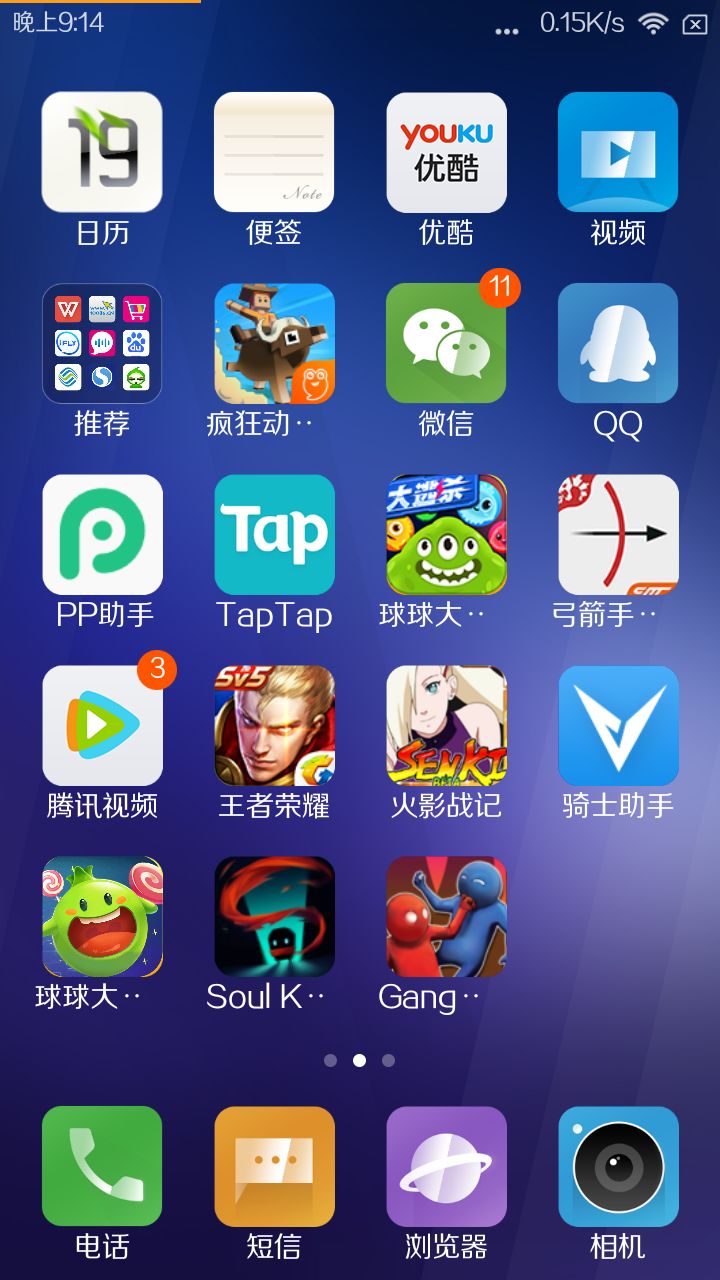Viewport: 720px width, 1280px height.
Task: Launch the QQ messaging app
Action: (x=617, y=343)
